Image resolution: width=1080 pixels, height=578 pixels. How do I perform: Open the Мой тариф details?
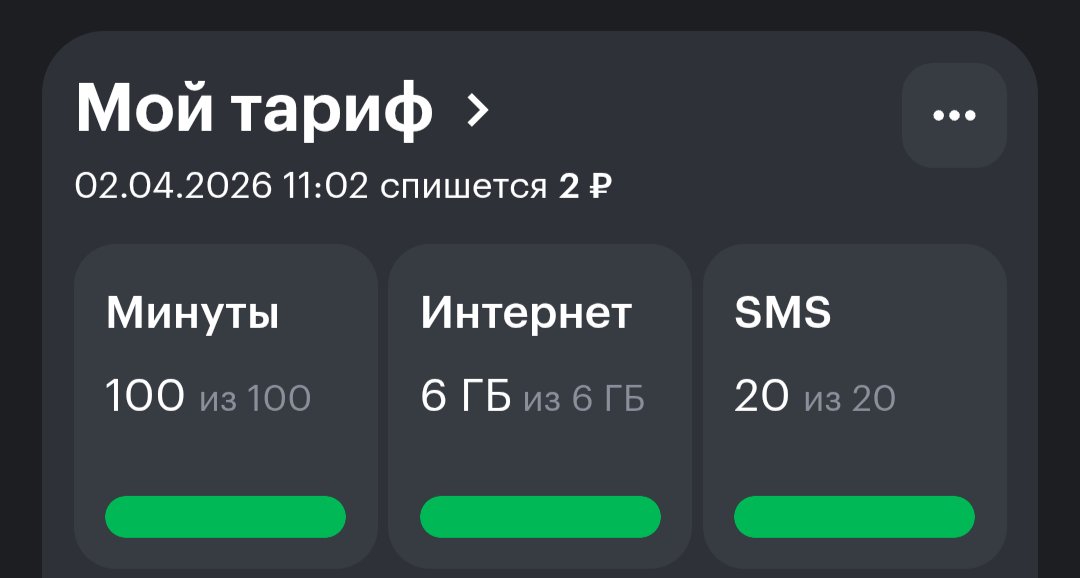click(x=283, y=110)
